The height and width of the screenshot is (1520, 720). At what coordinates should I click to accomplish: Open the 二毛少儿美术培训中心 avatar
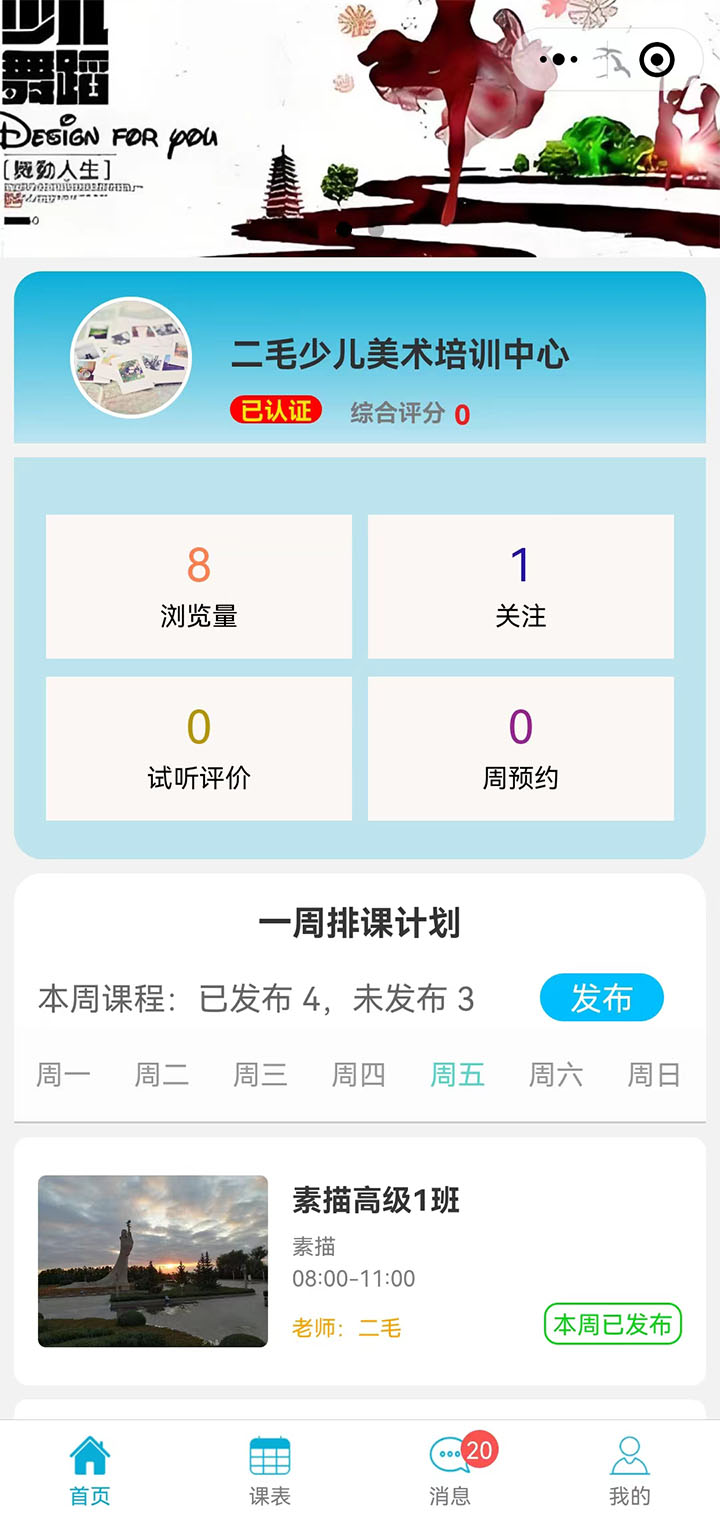[130, 357]
